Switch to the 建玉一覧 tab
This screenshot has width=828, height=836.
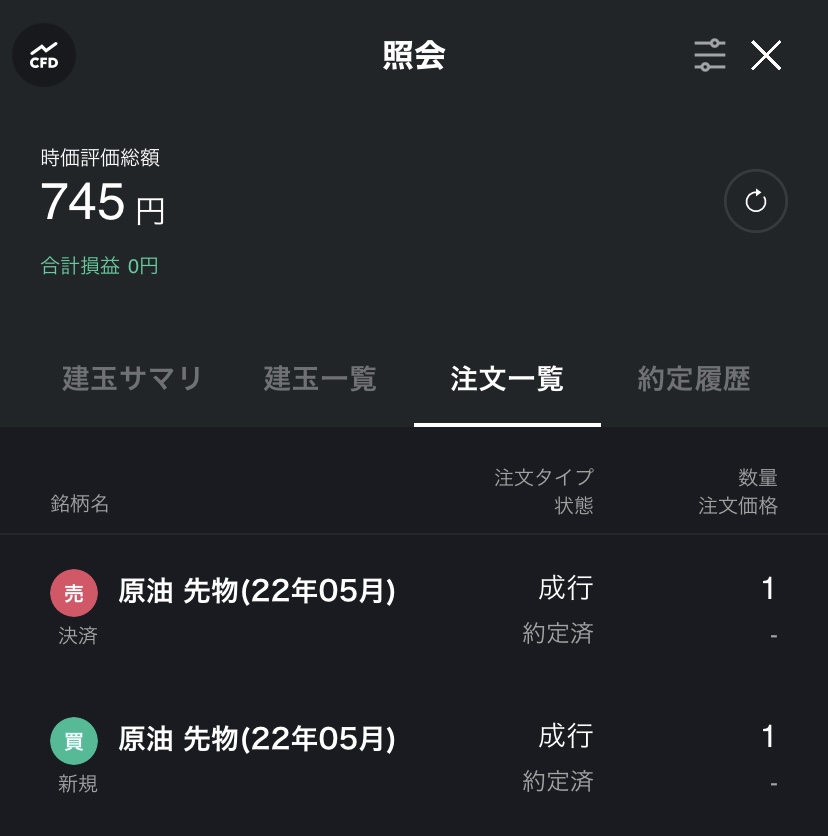pos(320,379)
